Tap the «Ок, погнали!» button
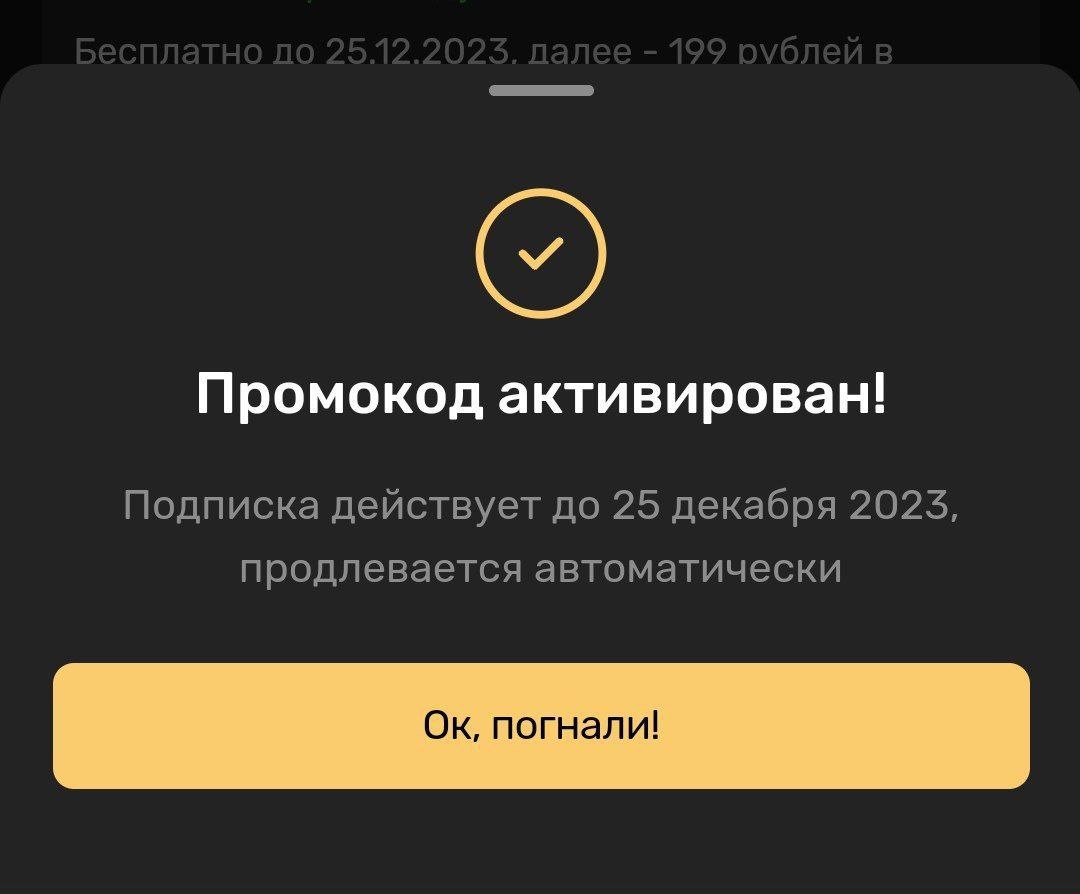The width and height of the screenshot is (1080, 894). [541, 725]
